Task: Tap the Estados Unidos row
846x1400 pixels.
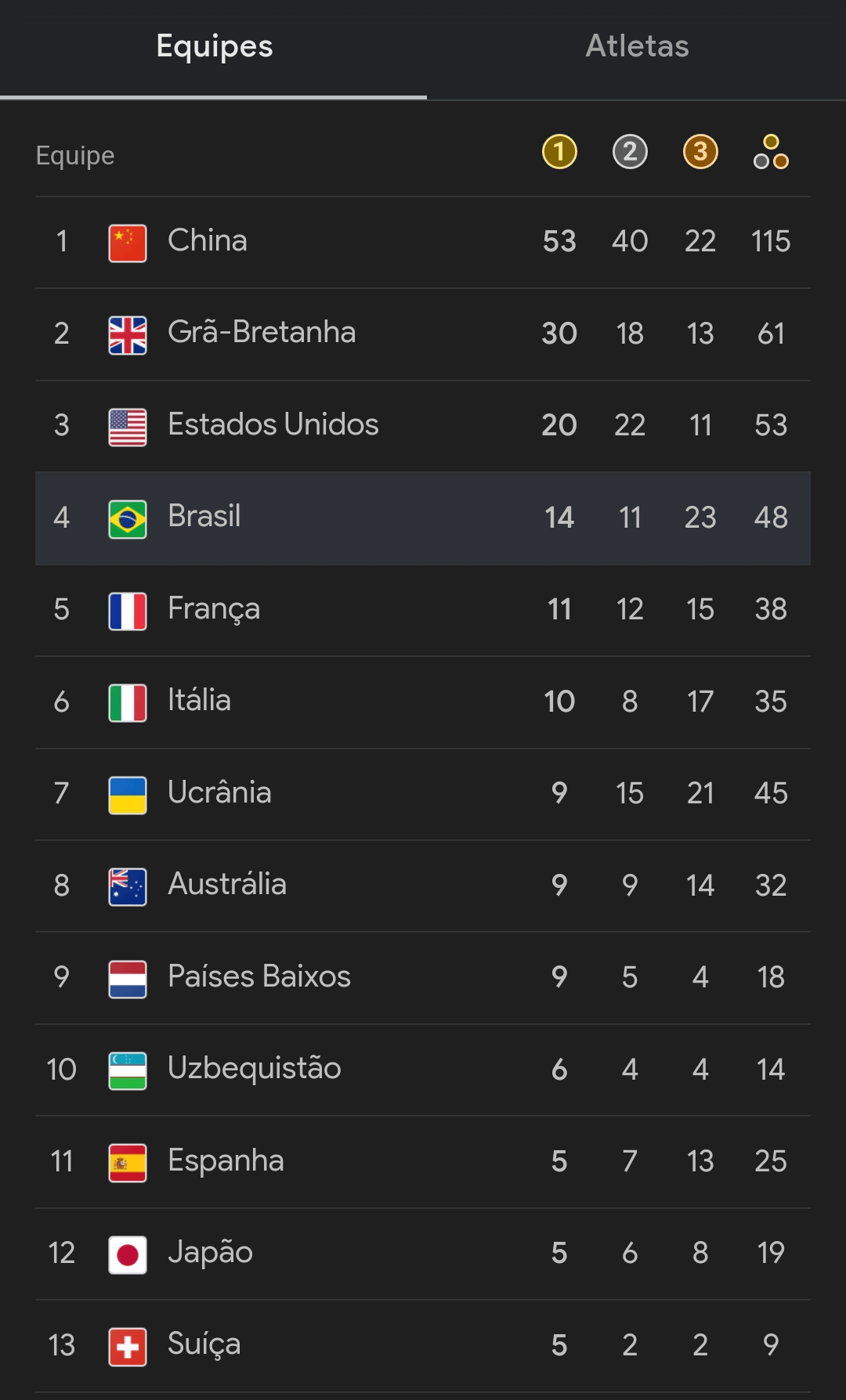Action: tap(423, 426)
